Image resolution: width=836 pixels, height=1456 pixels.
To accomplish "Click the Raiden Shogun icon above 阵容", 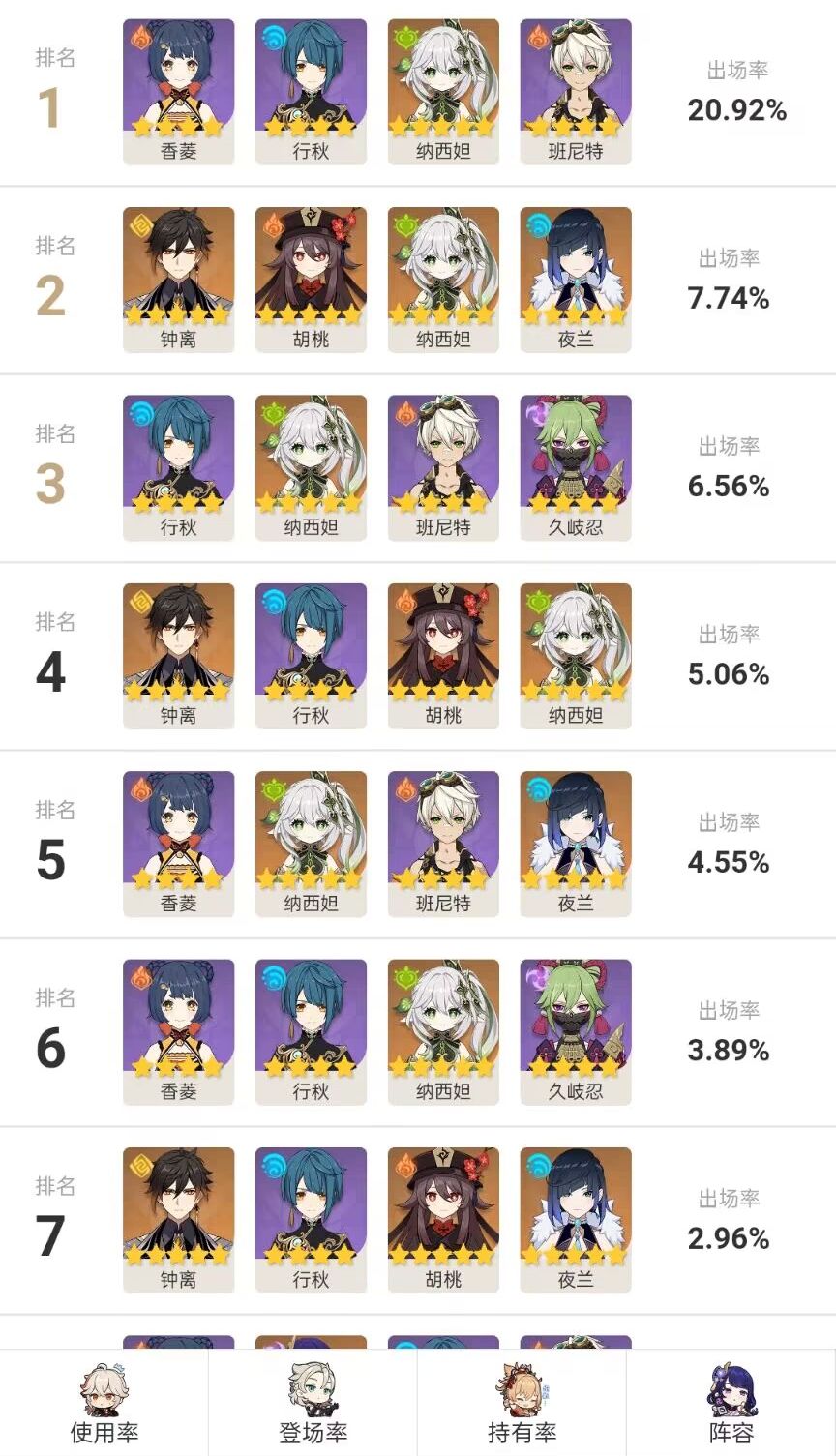I will 731,1388.
